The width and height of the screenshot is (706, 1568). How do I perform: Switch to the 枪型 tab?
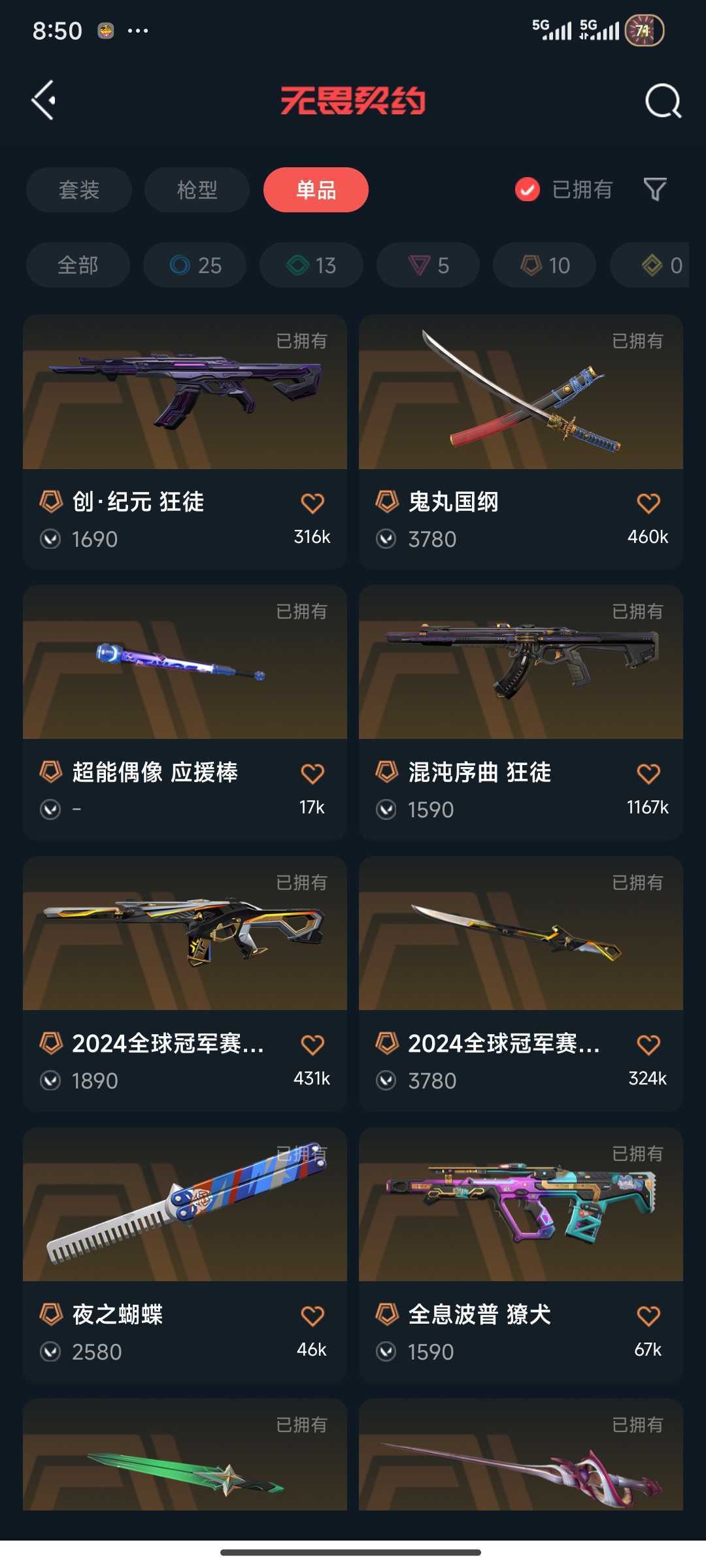(197, 190)
